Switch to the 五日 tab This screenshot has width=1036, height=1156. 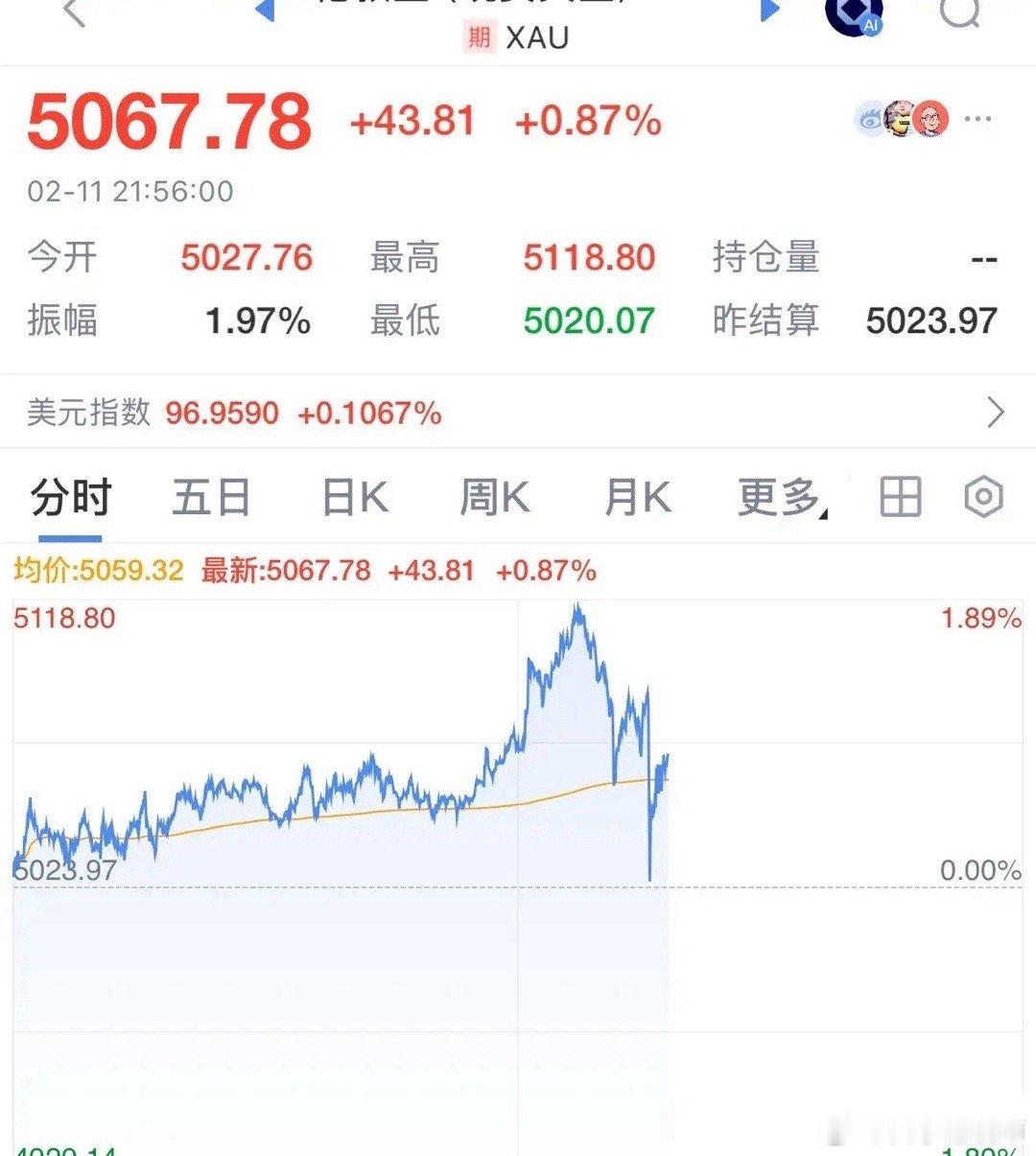coord(210,497)
